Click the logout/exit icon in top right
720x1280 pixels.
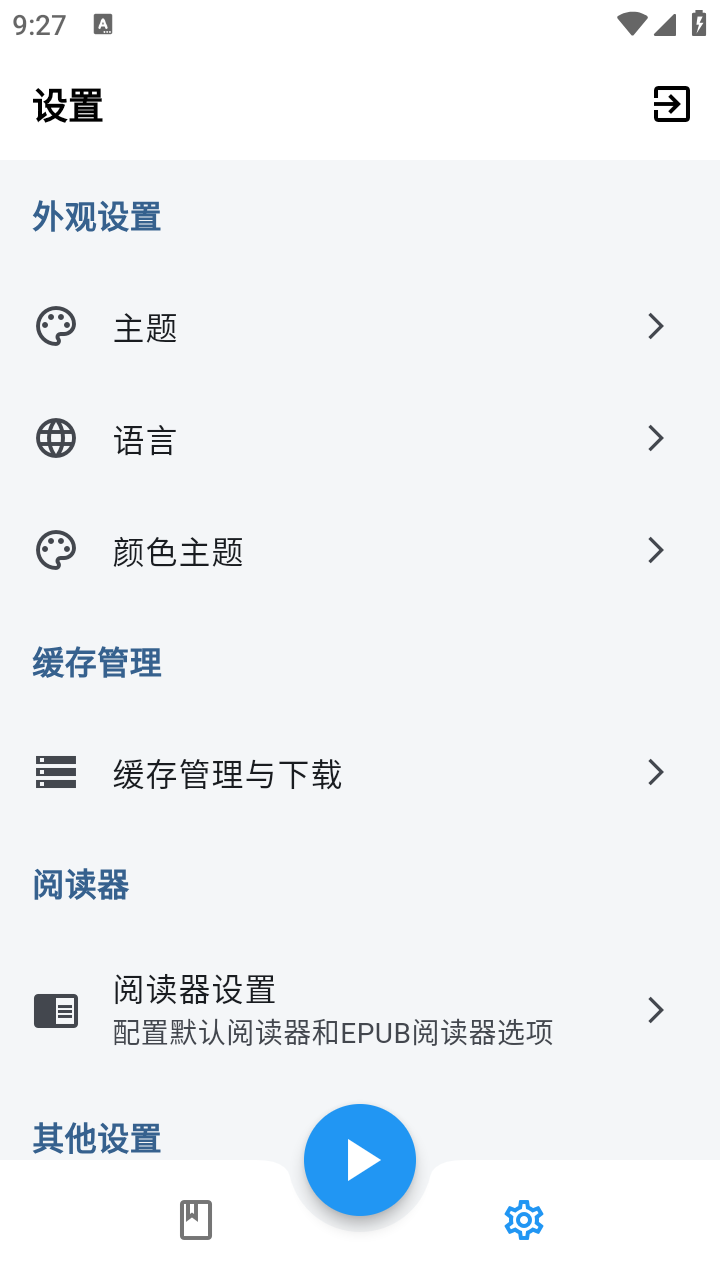click(x=672, y=104)
